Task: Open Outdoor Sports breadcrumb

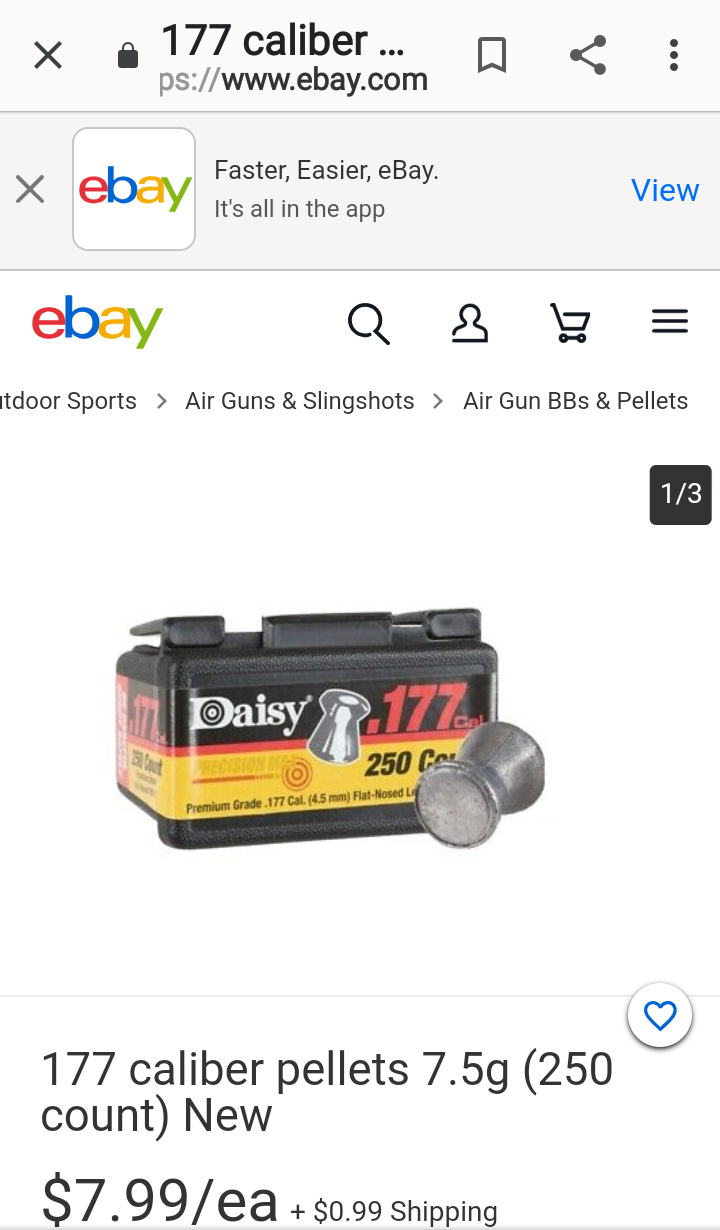Action: click(68, 401)
